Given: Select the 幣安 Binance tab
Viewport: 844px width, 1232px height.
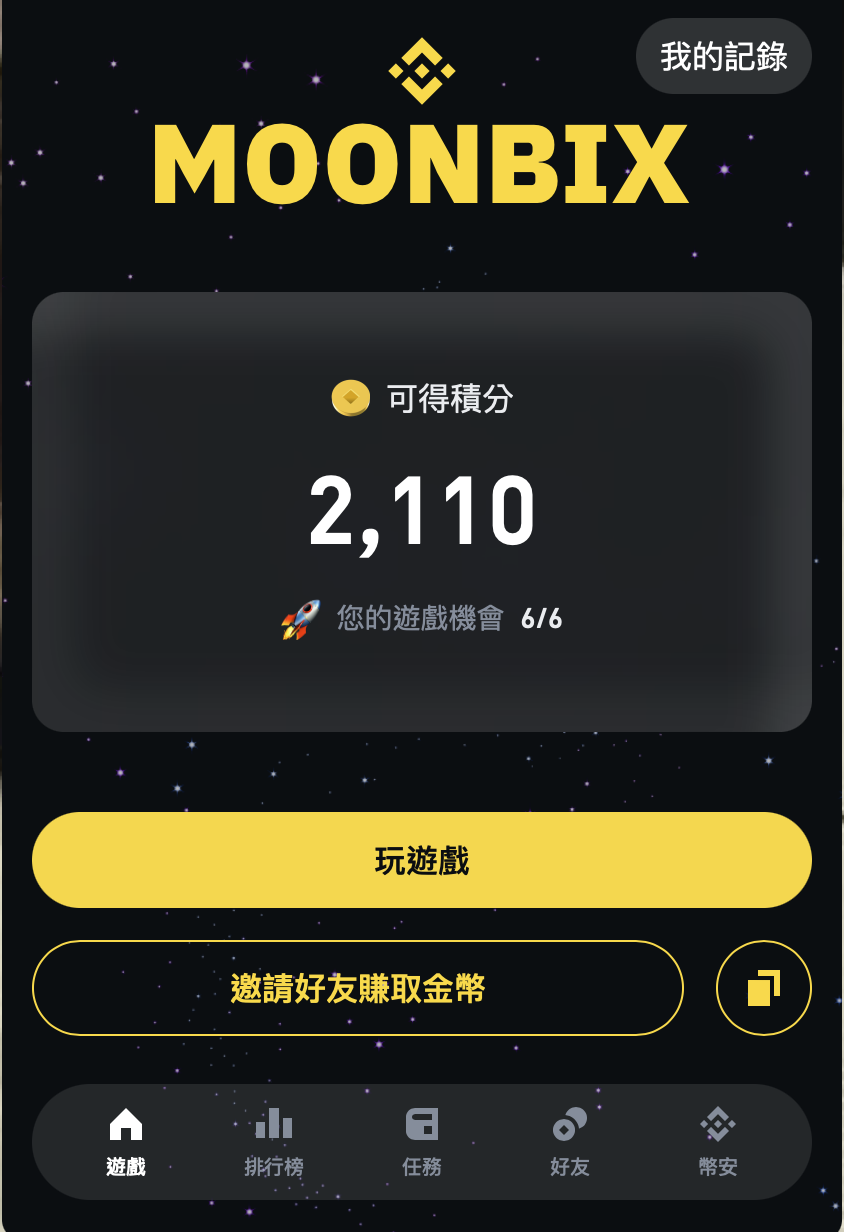Looking at the screenshot, I should click(717, 1141).
